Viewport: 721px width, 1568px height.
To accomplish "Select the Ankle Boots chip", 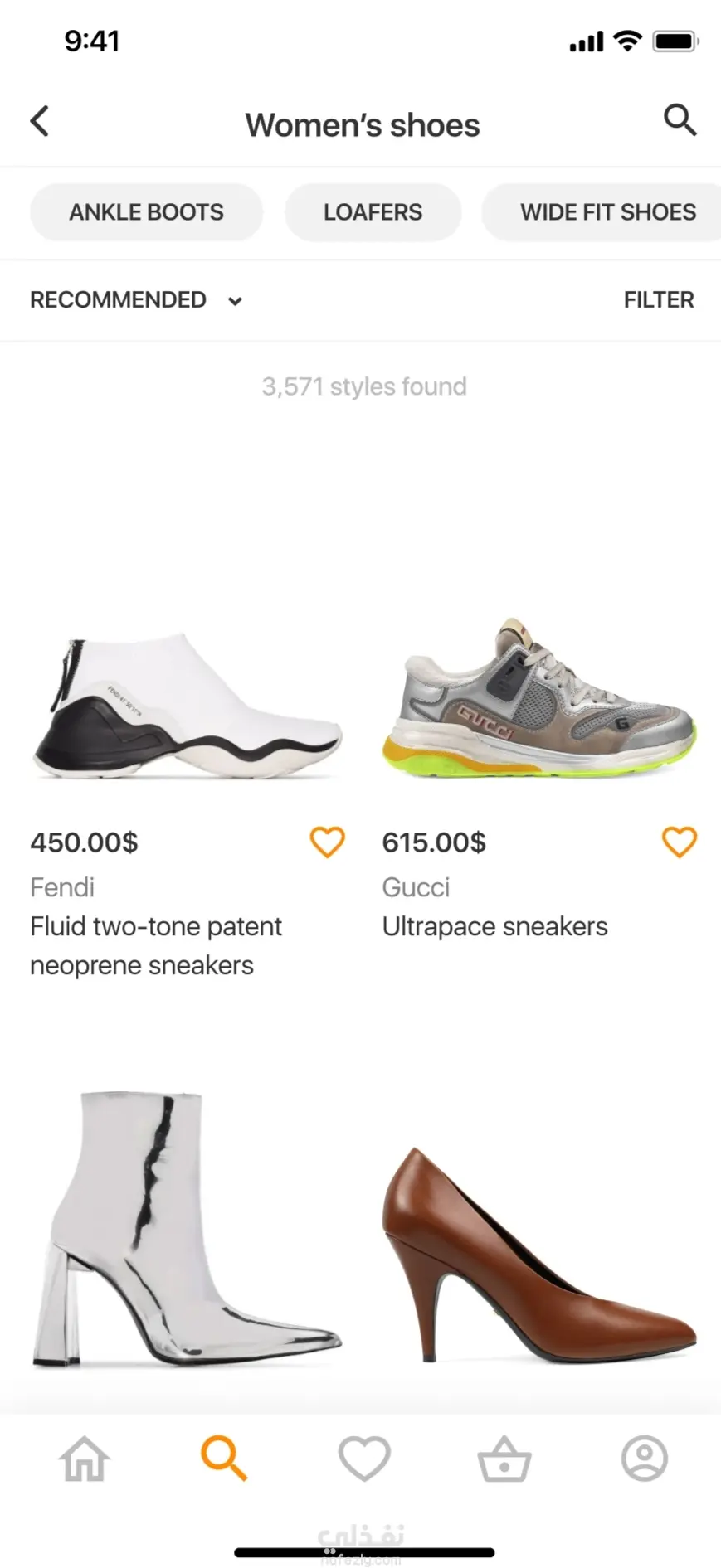I will click(x=146, y=212).
